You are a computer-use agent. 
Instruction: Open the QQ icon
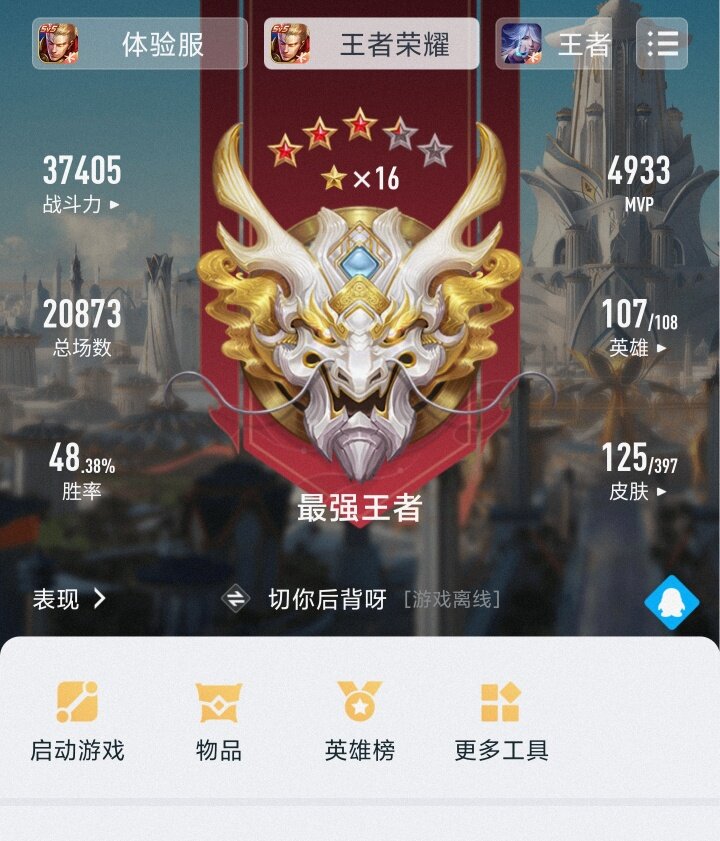pos(672,602)
